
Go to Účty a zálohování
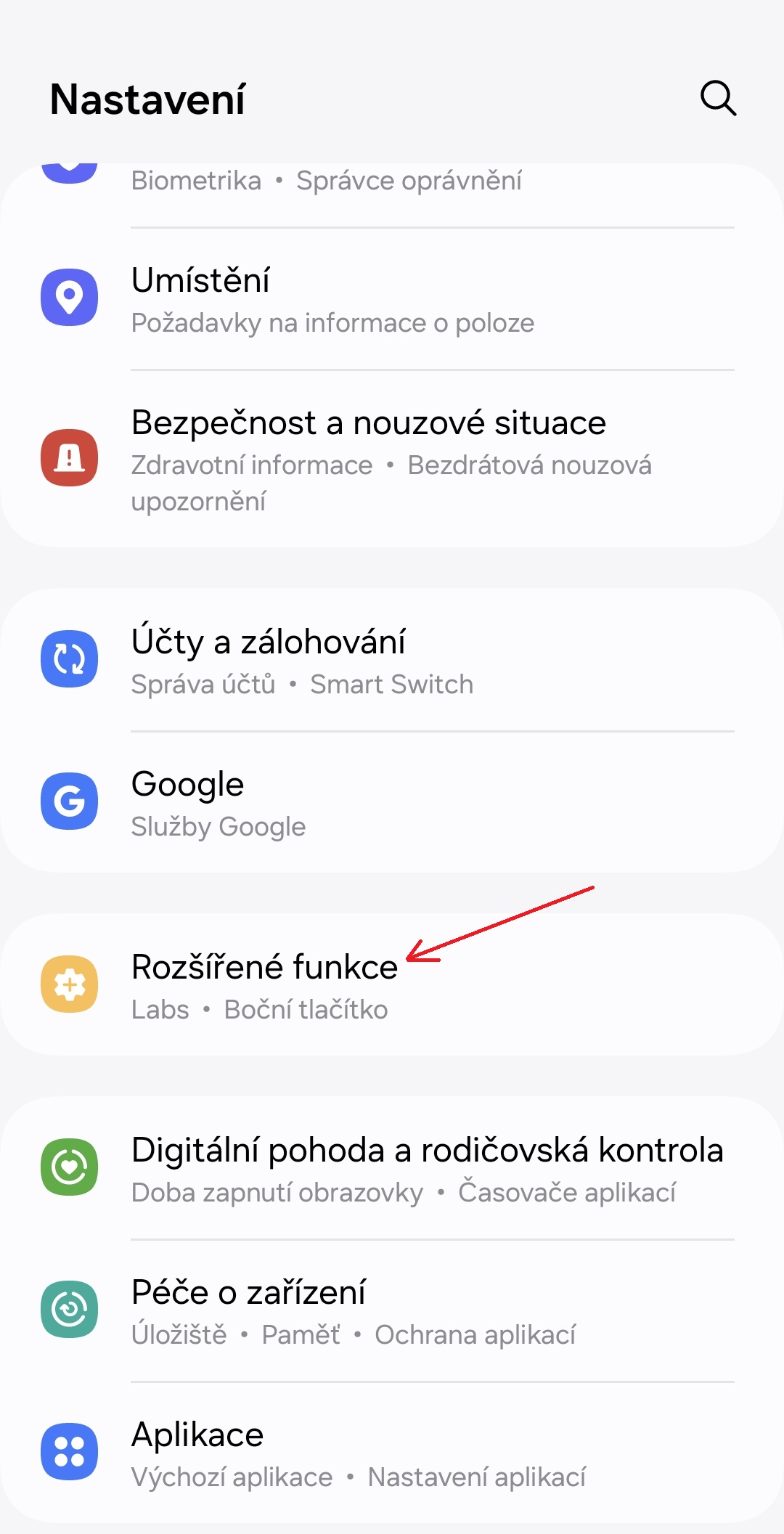coord(392,659)
